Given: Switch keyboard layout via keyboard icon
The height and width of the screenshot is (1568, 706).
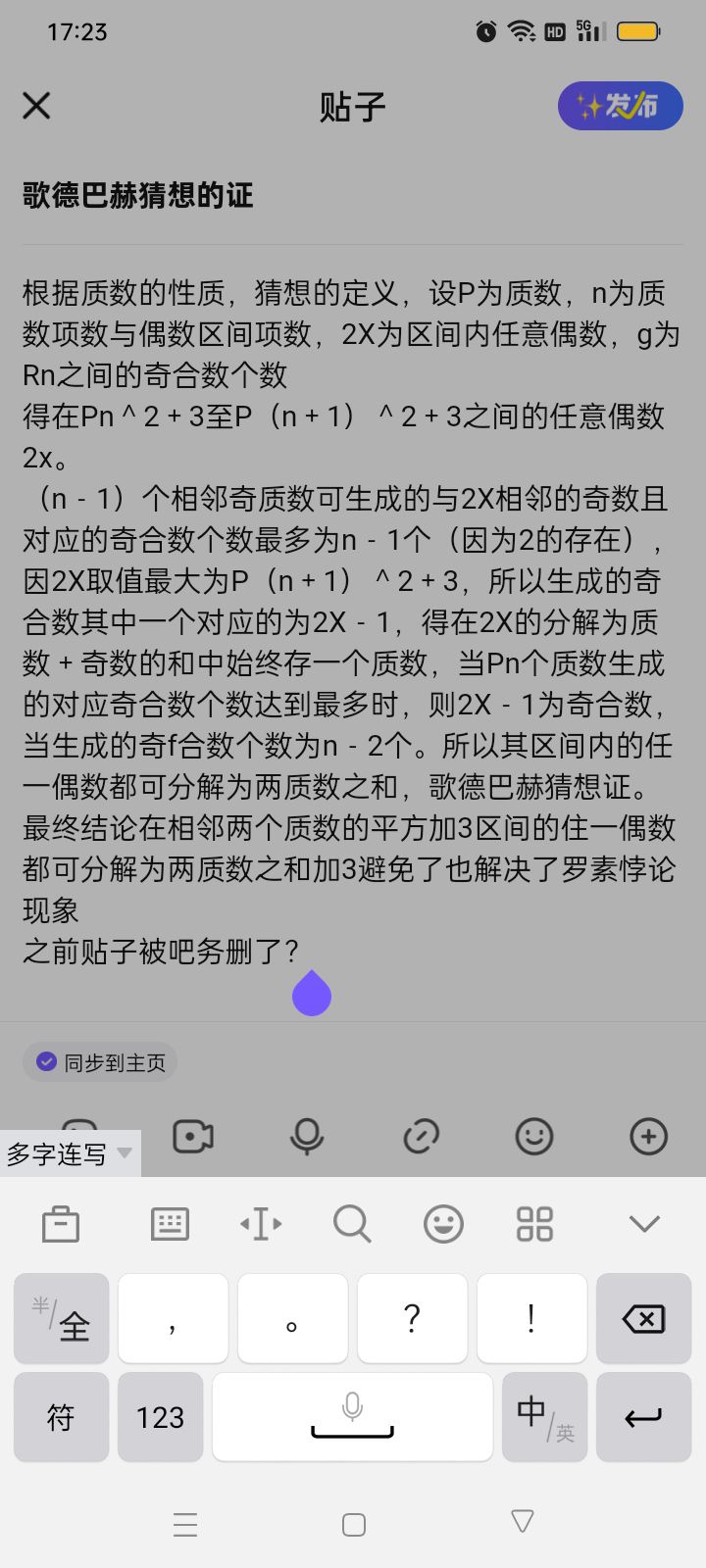Looking at the screenshot, I should coord(170,1224).
